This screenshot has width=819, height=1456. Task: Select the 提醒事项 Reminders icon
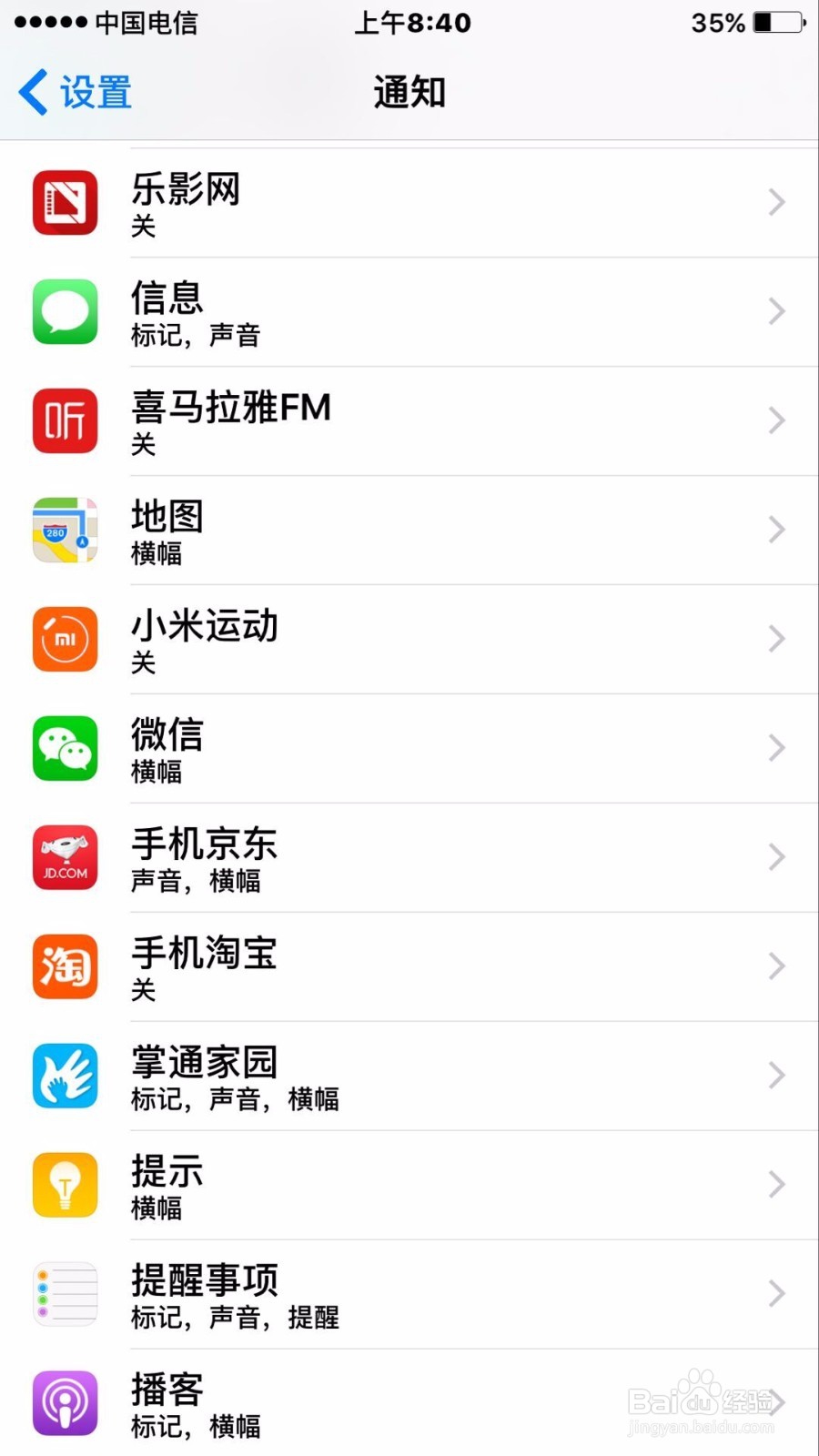(x=65, y=1294)
